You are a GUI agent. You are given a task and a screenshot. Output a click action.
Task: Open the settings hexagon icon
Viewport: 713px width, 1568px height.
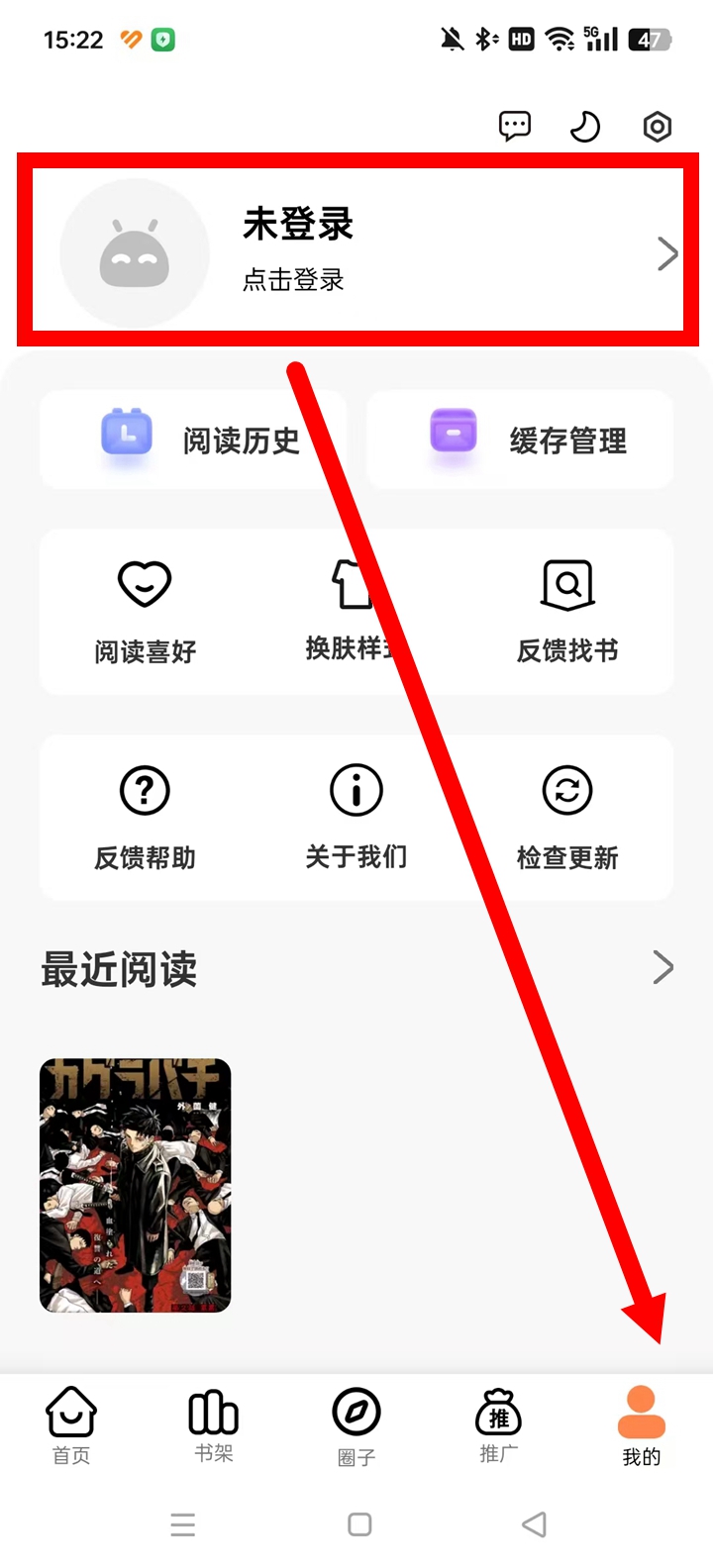[x=658, y=127]
